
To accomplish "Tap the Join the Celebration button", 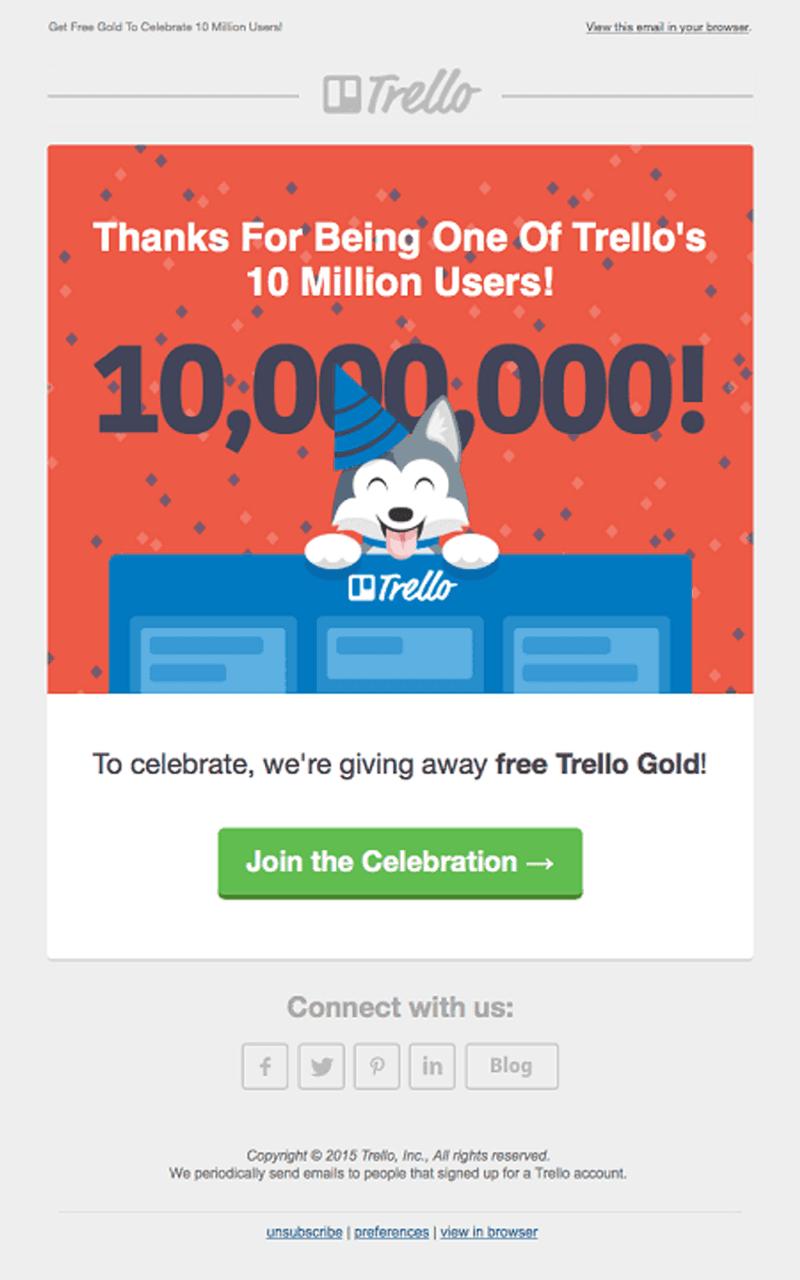I will point(400,862).
